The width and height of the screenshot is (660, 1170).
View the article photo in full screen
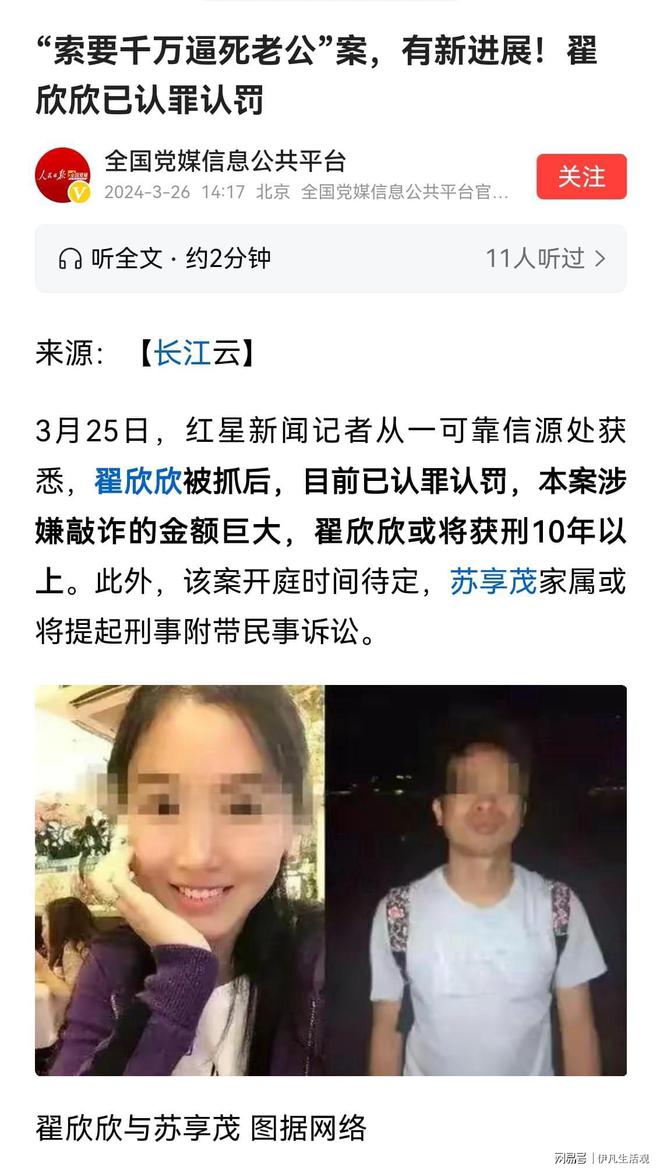click(x=330, y=880)
